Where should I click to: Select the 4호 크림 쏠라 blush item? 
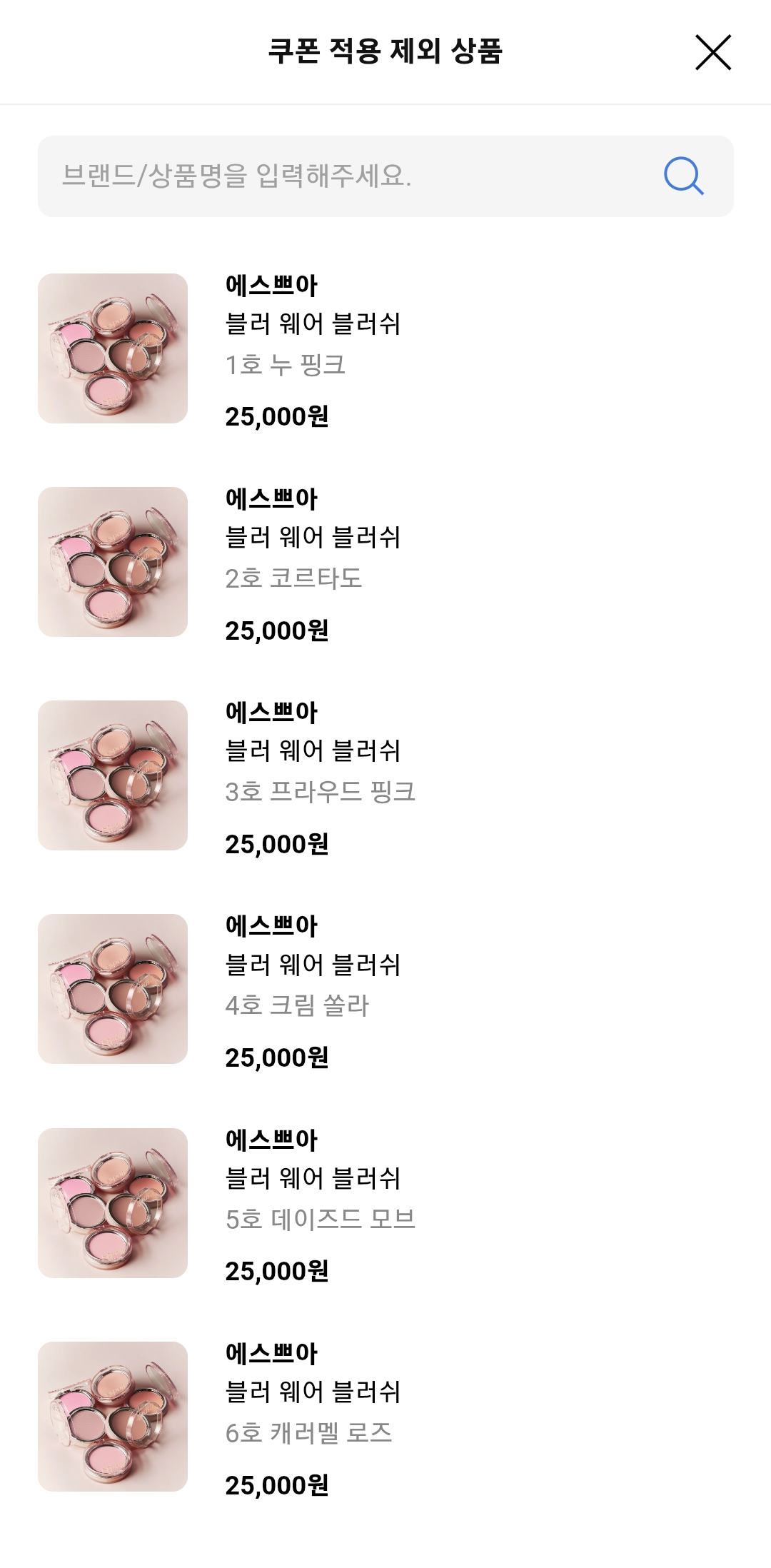point(385,989)
